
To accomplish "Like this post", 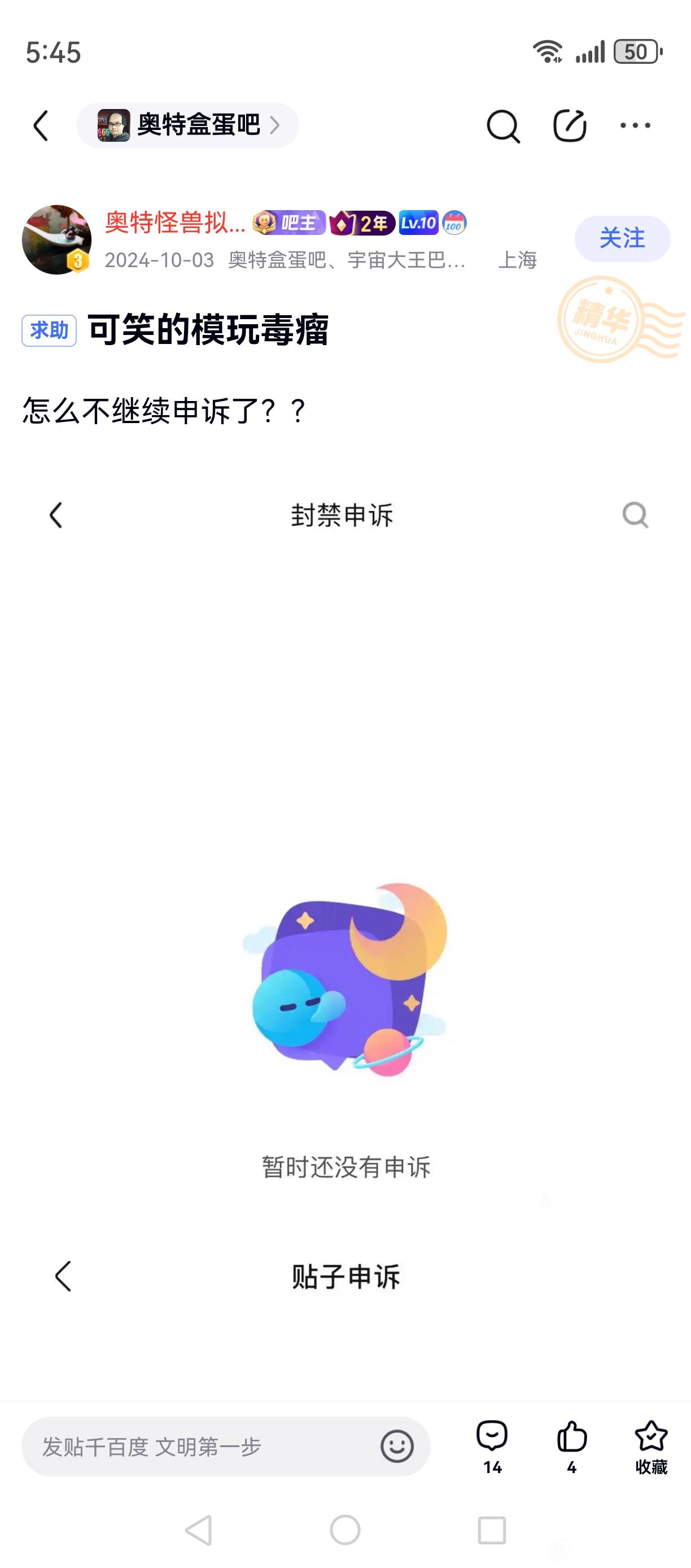I will click(x=572, y=1446).
